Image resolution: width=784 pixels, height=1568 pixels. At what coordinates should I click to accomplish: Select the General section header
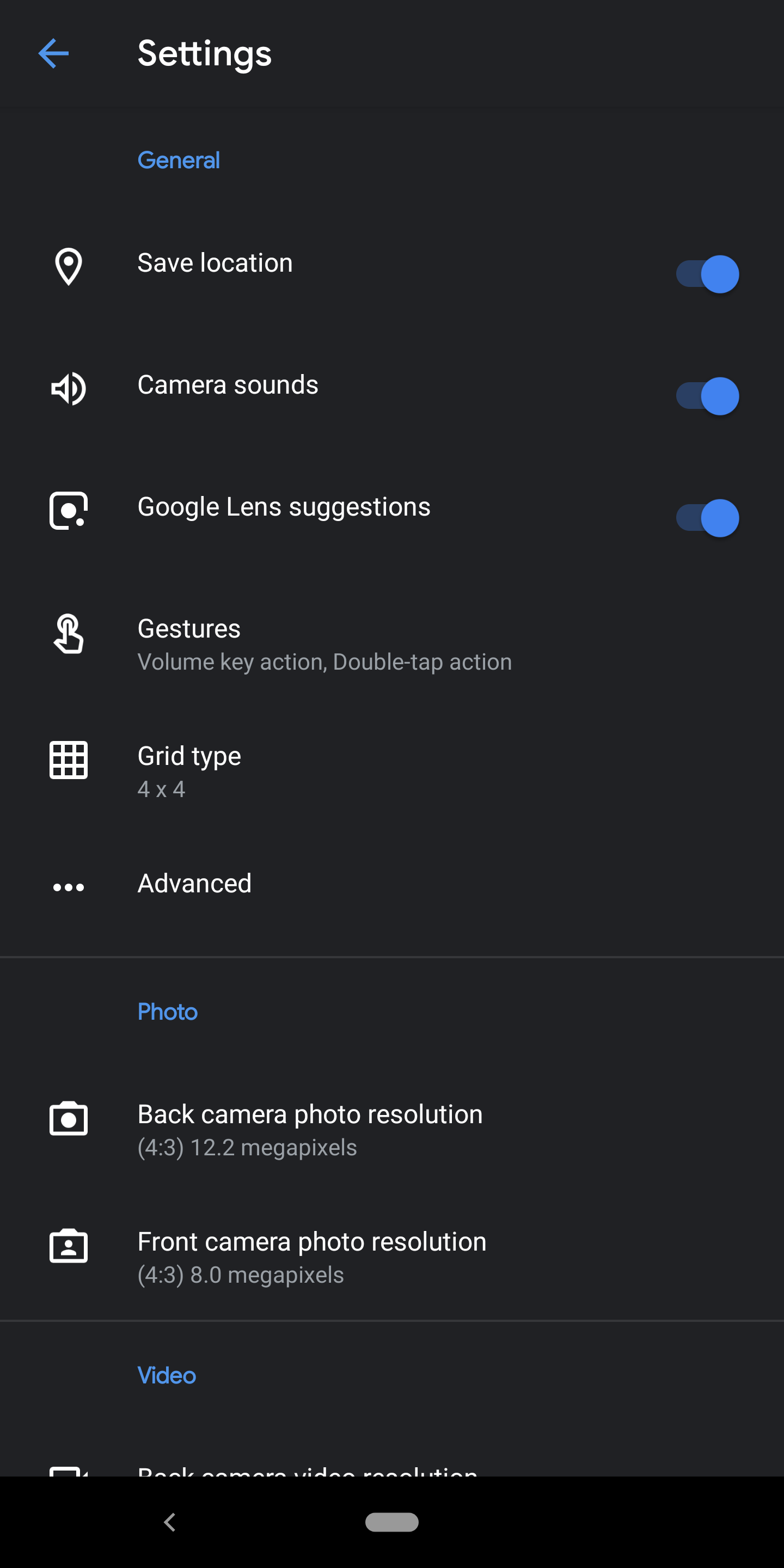point(179,160)
